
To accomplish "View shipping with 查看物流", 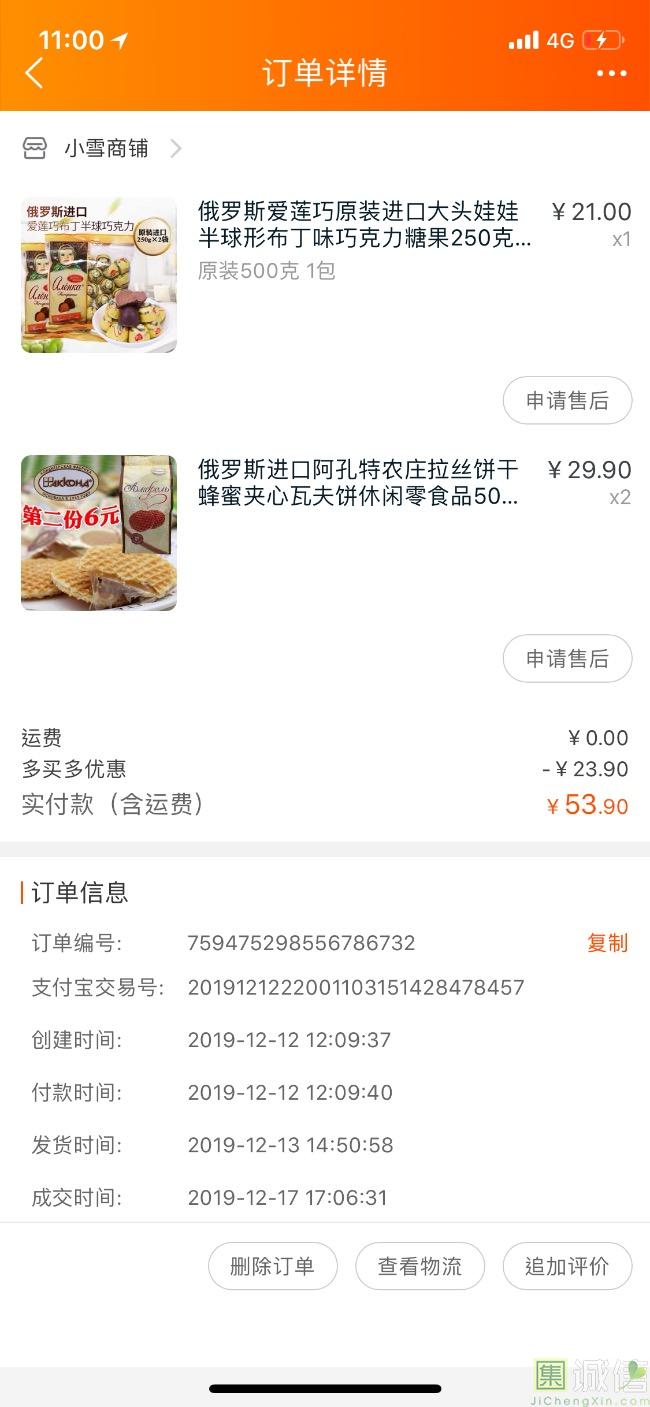I will (x=420, y=1266).
